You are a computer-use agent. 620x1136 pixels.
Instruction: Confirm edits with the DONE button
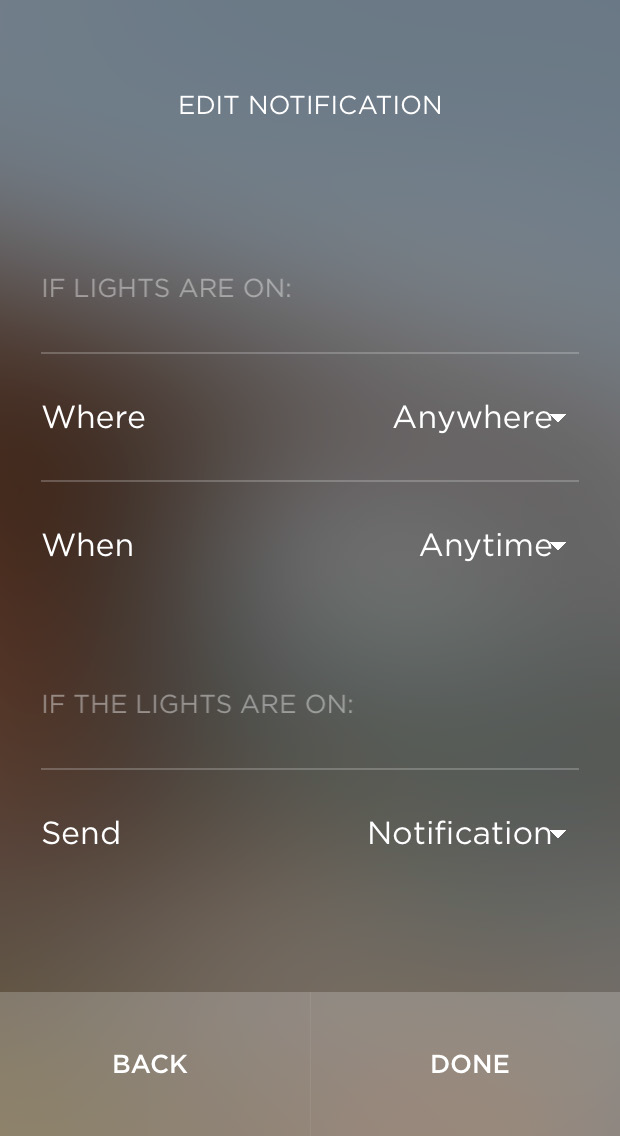(x=465, y=1064)
